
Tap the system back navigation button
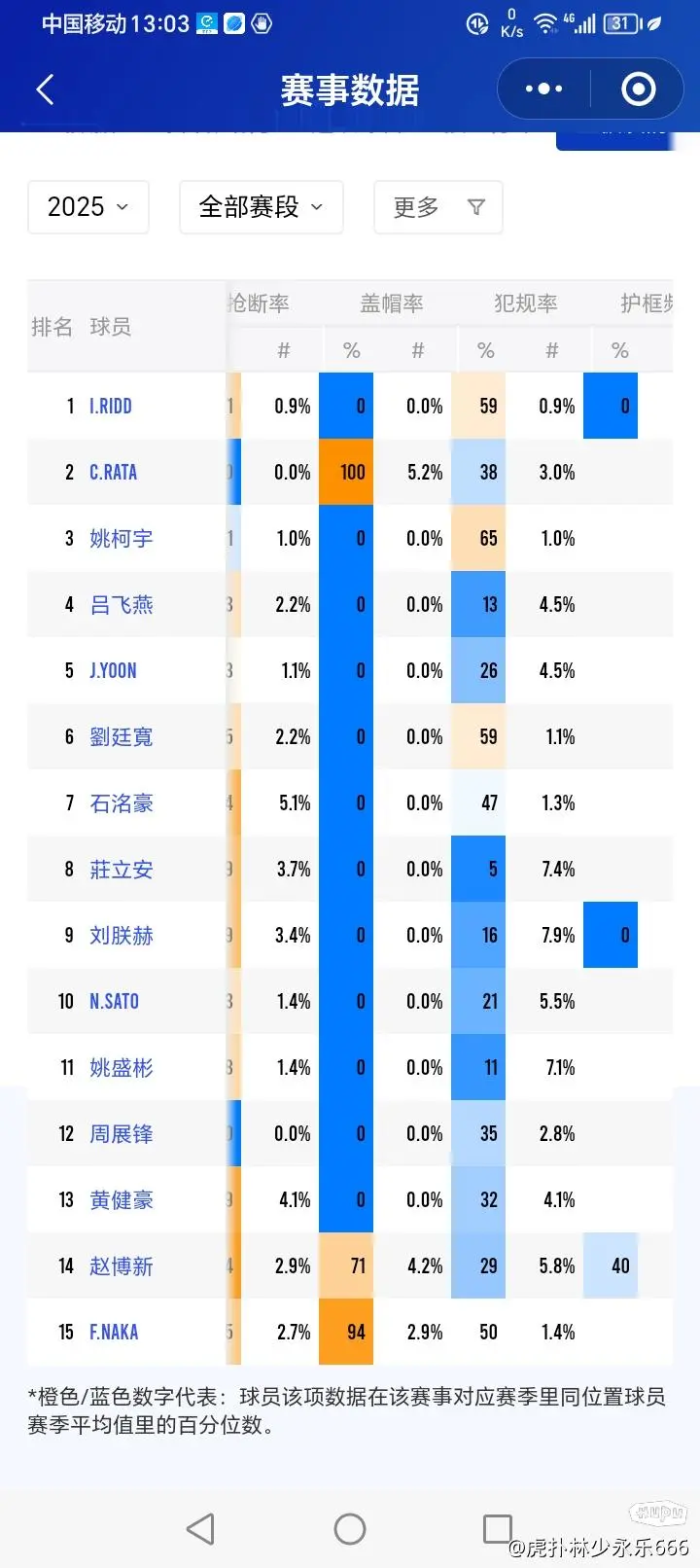200,1529
